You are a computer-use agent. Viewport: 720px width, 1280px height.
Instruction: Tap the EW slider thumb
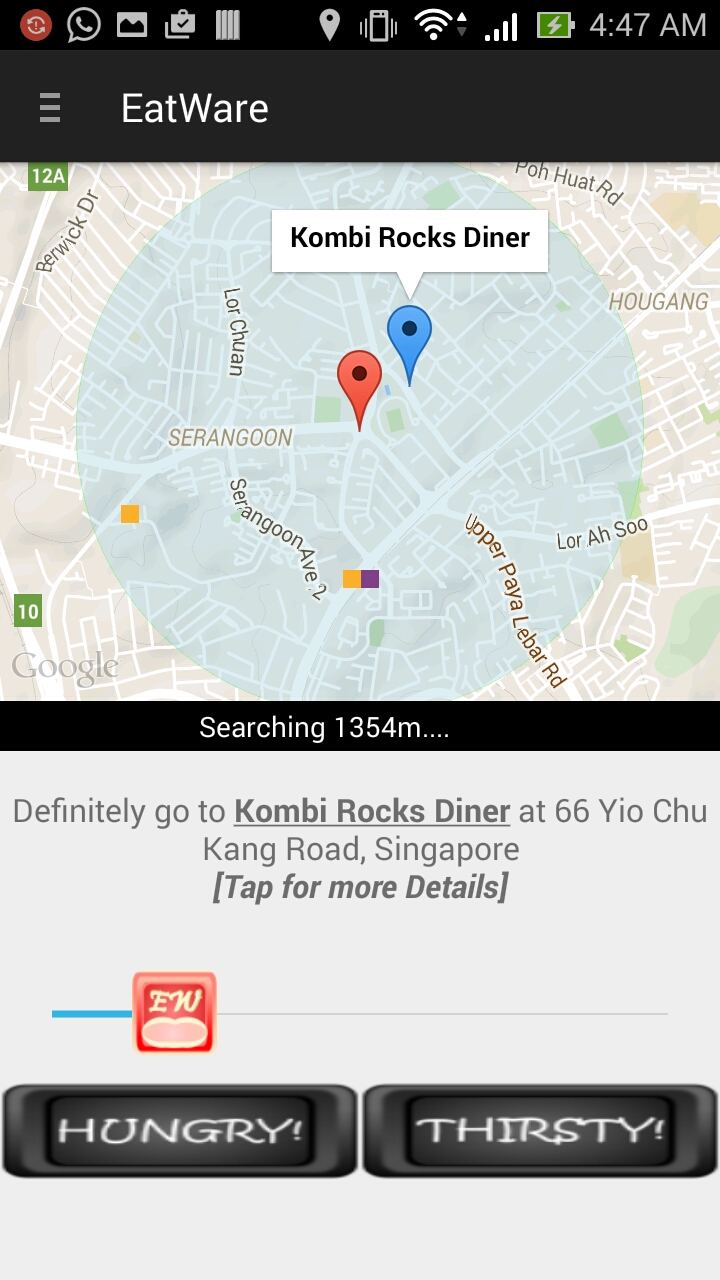point(175,1013)
